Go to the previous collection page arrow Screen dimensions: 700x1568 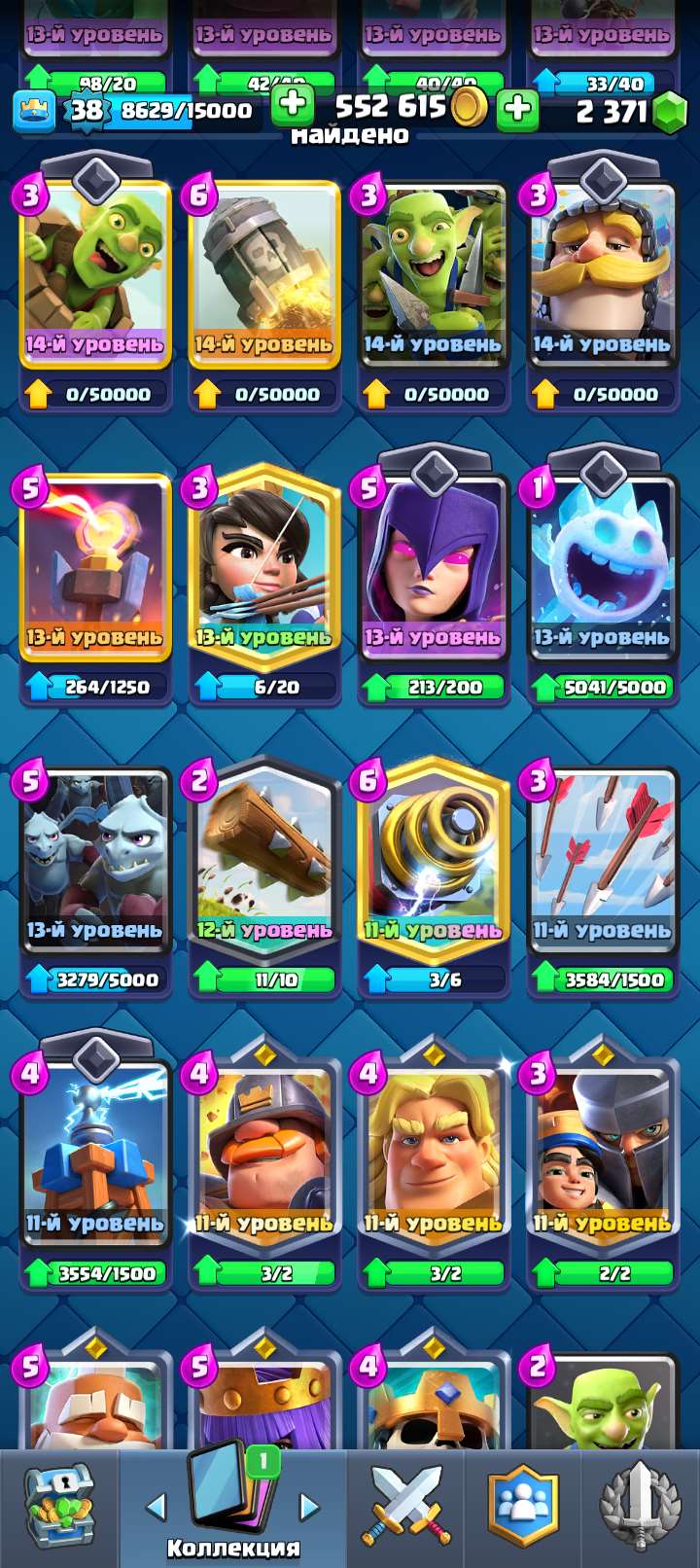[x=156, y=1507]
